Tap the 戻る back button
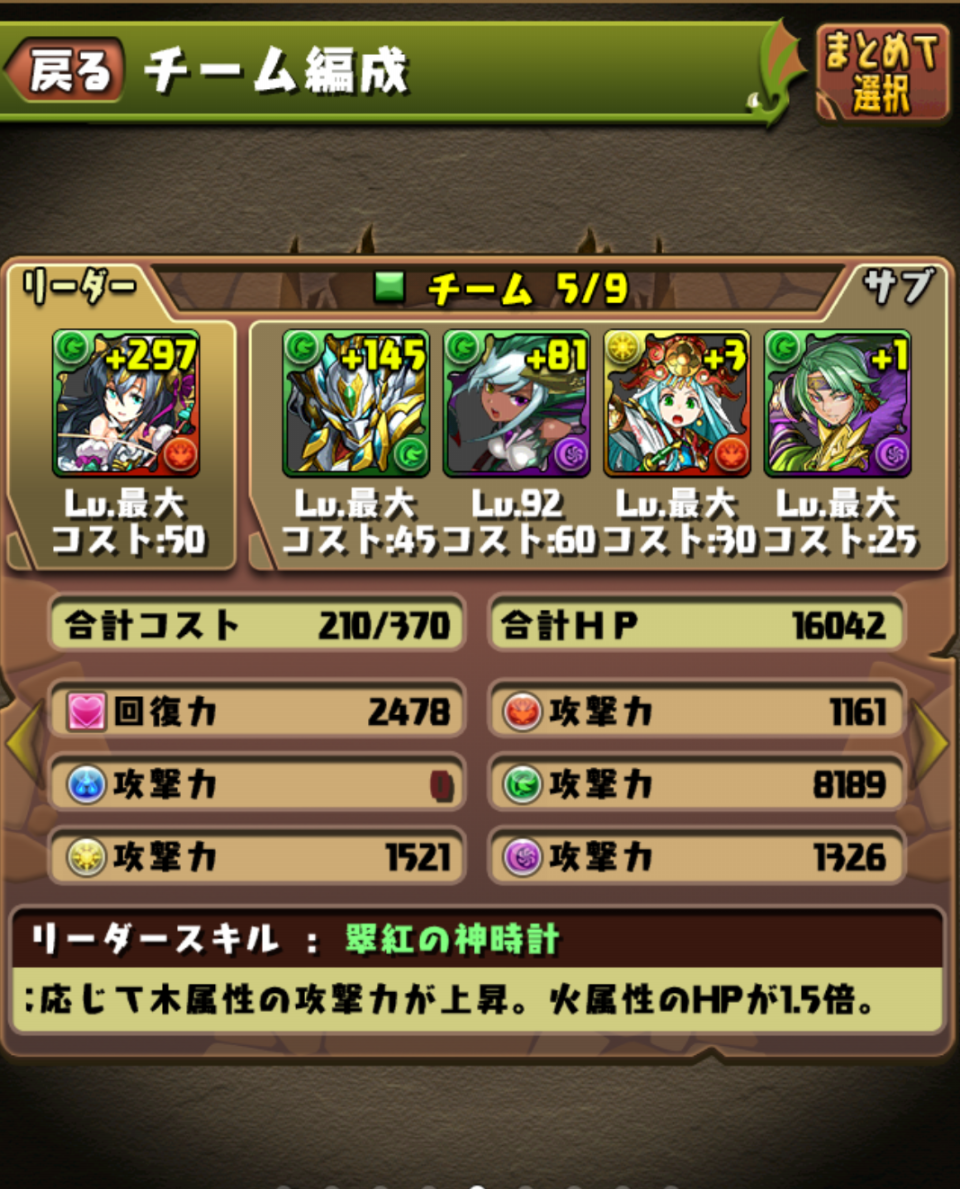The image size is (960, 1189). pos(68,71)
